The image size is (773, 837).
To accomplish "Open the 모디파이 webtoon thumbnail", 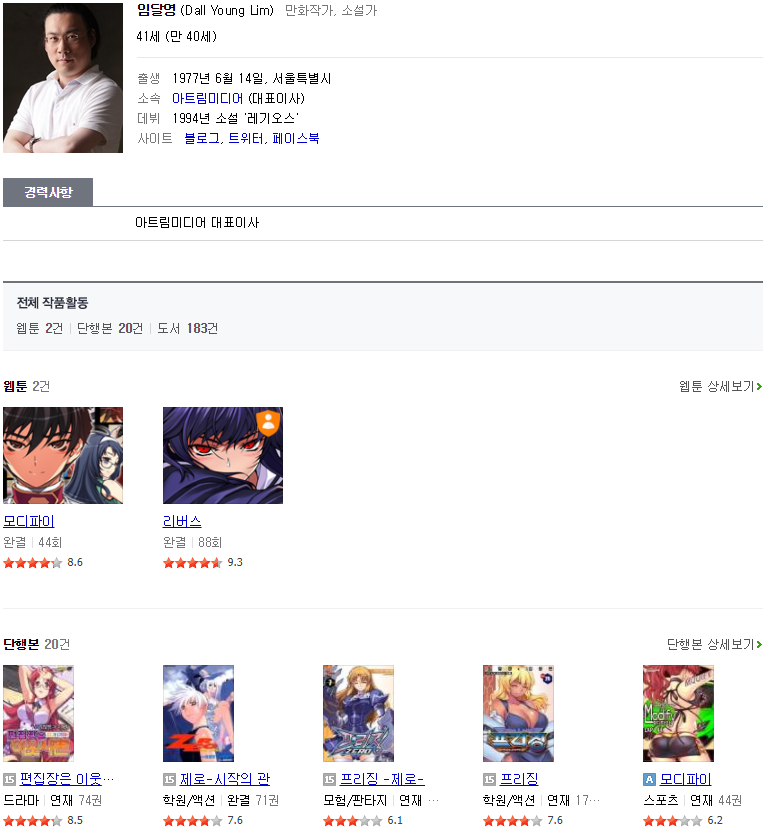I will click(63, 455).
